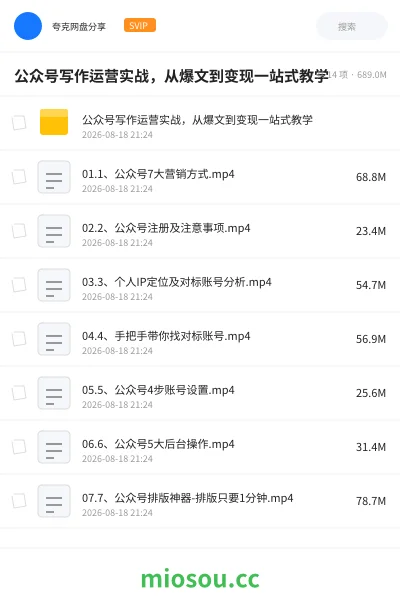Tick the checkbox for 05.5、公众号4步账号设置.mp4
This screenshot has height=600, width=400.
[x=19, y=393]
